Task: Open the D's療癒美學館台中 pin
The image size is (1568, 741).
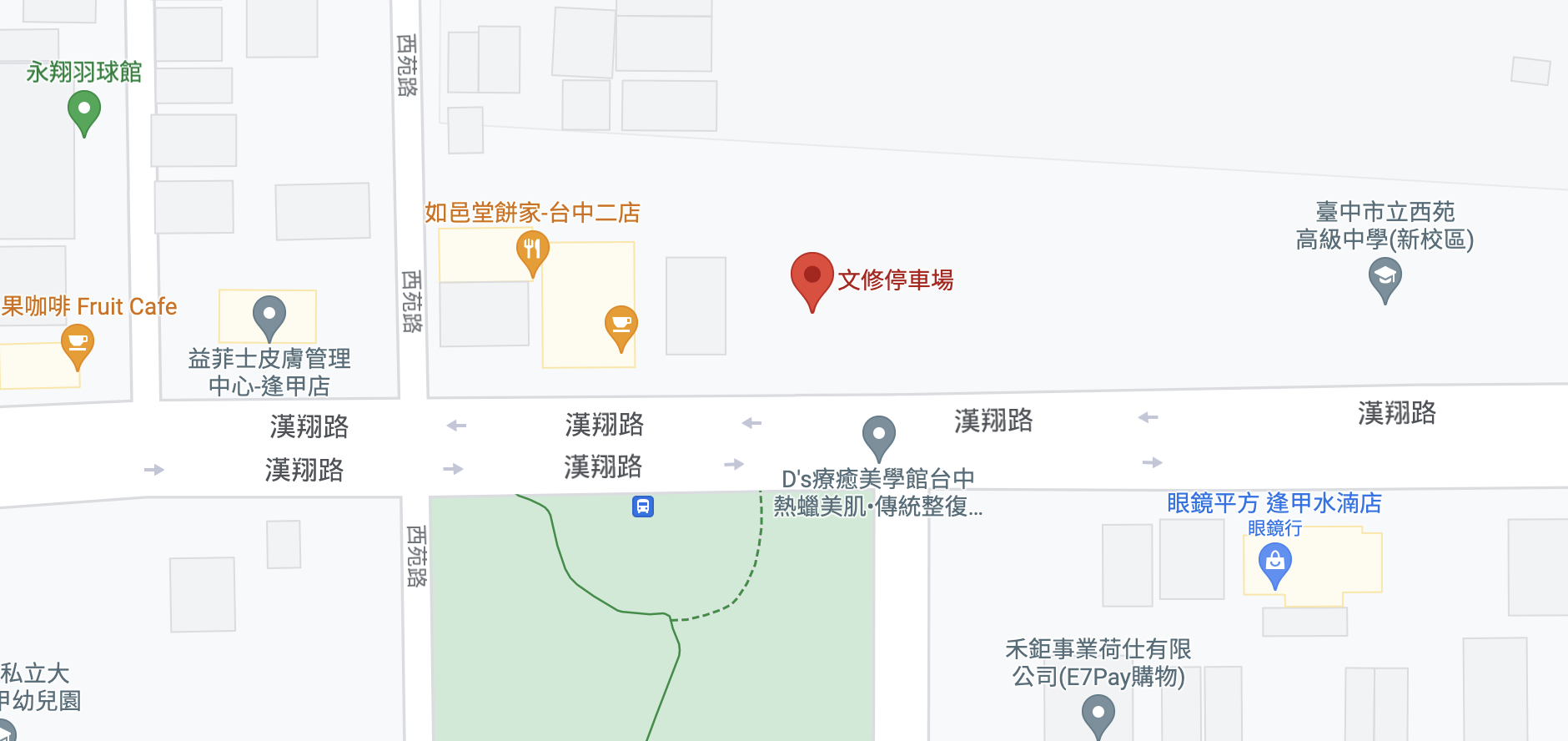Action: 878,435
